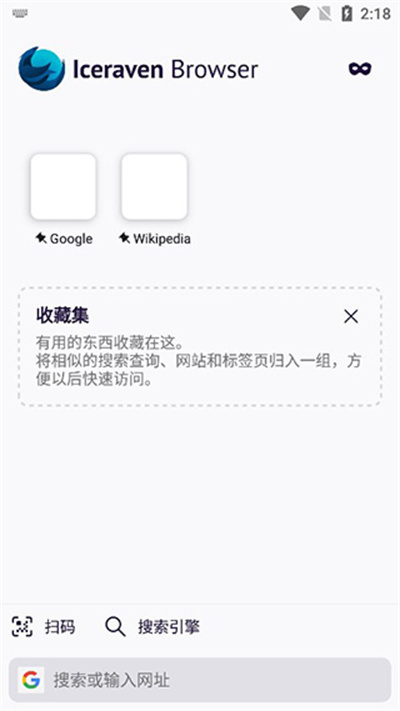Viewport: 400px width, 711px height.
Task: Open private browsing mask icon
Action: 360,69
